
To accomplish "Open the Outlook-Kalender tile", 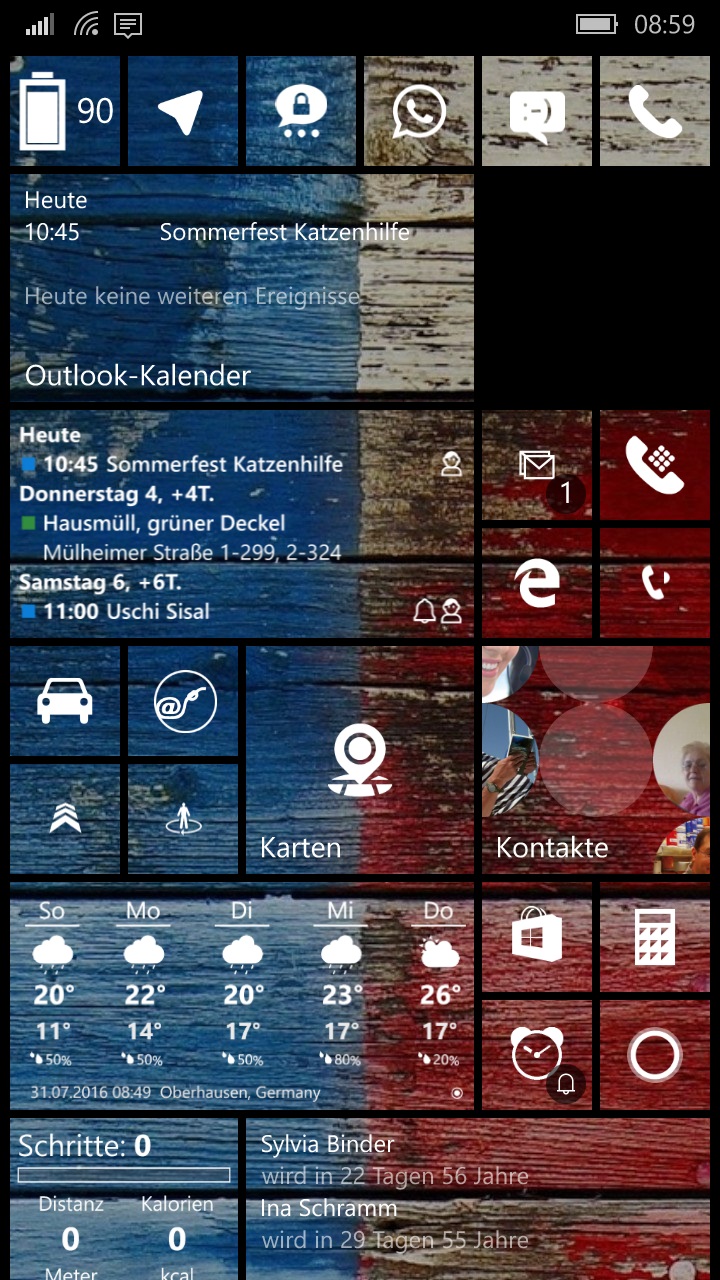I will (x=242, y=288).
